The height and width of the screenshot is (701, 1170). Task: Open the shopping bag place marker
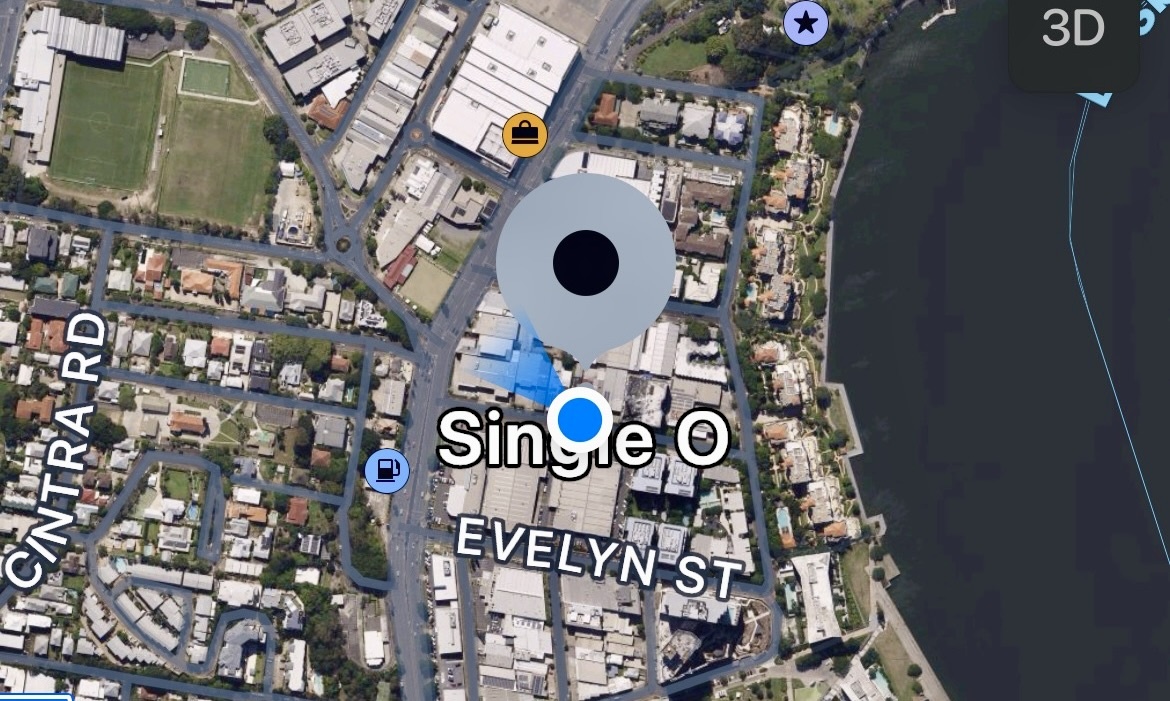pyautogui.click(x=524, y=134)
